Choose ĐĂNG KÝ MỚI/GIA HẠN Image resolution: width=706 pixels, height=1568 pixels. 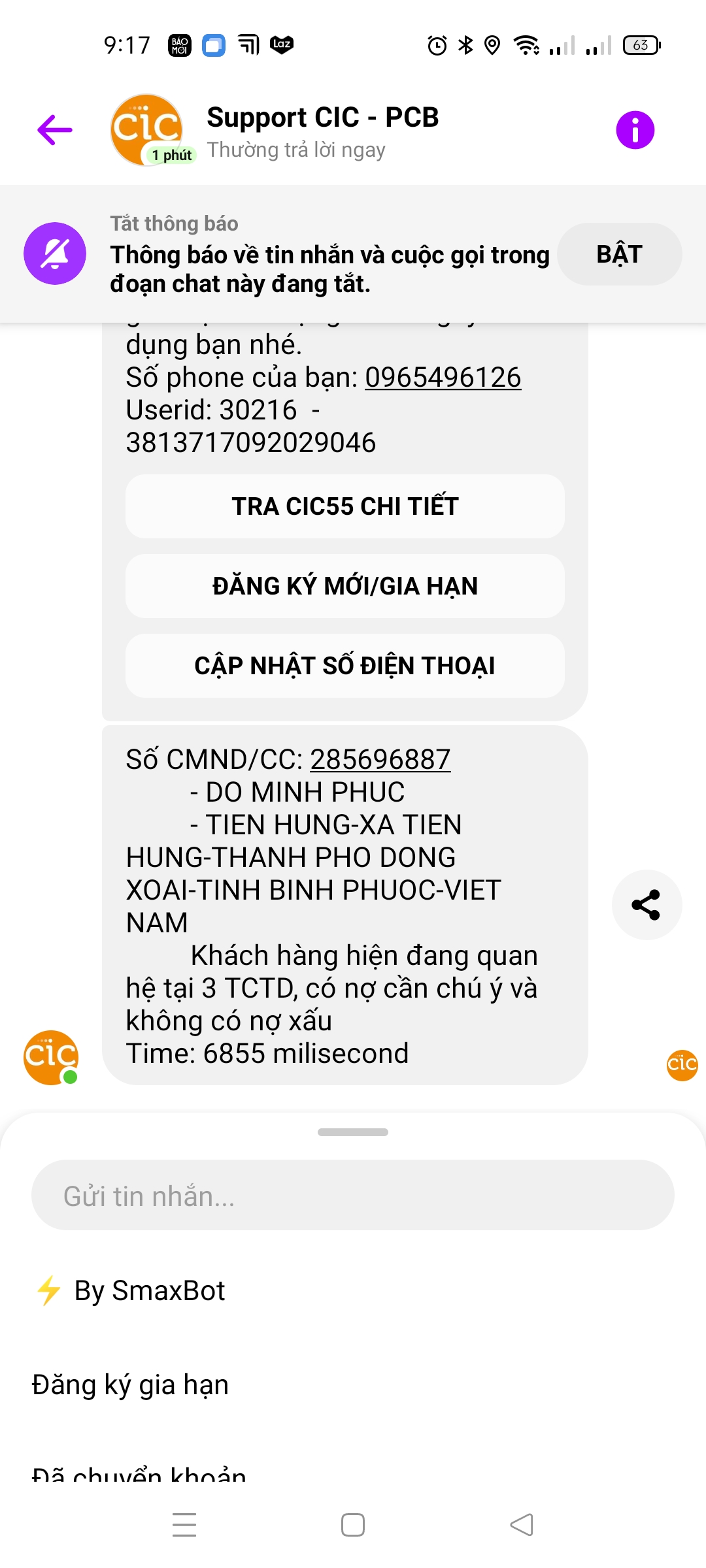tap(345, 586)
